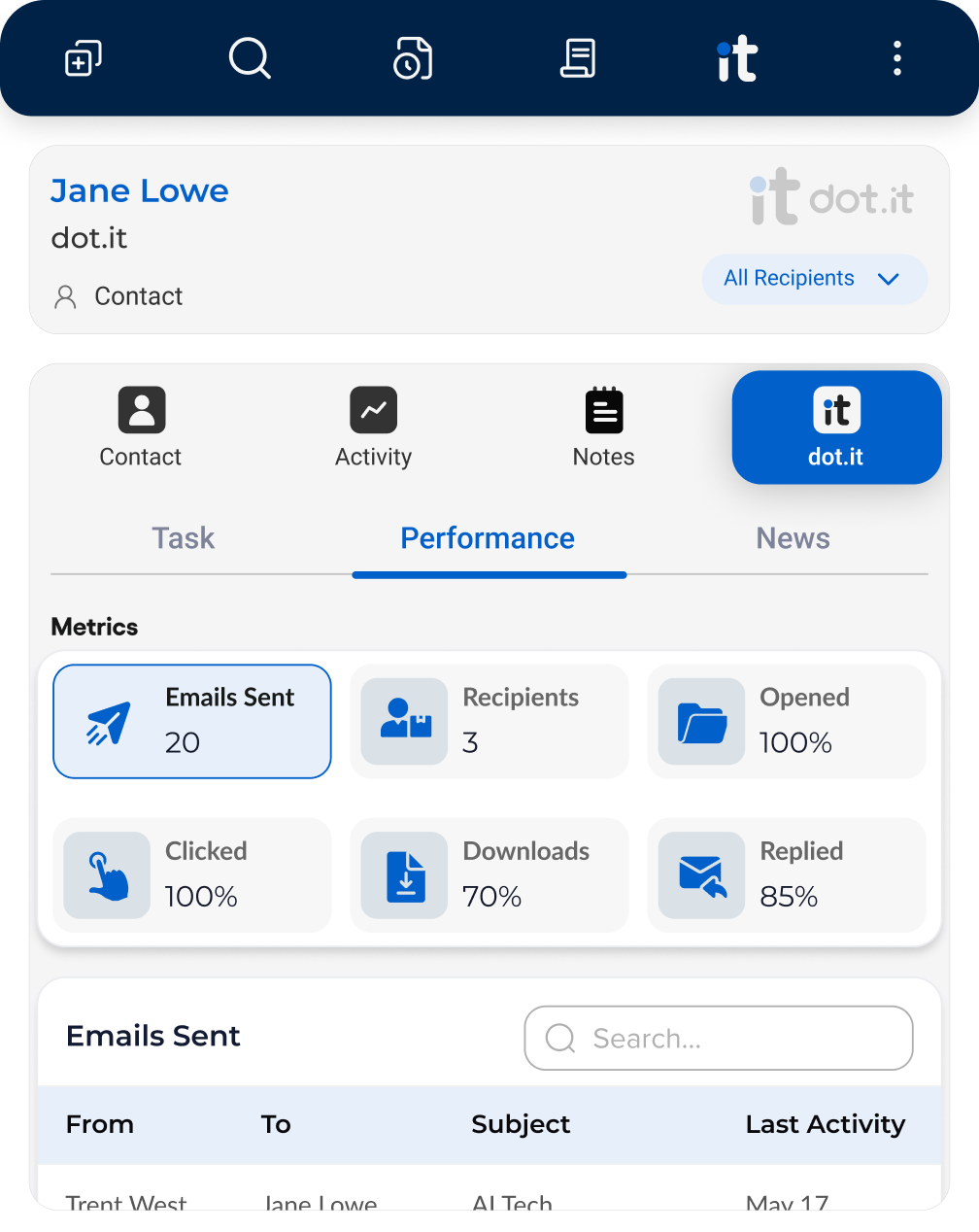Switch to the Contact section

coord(141,428)
